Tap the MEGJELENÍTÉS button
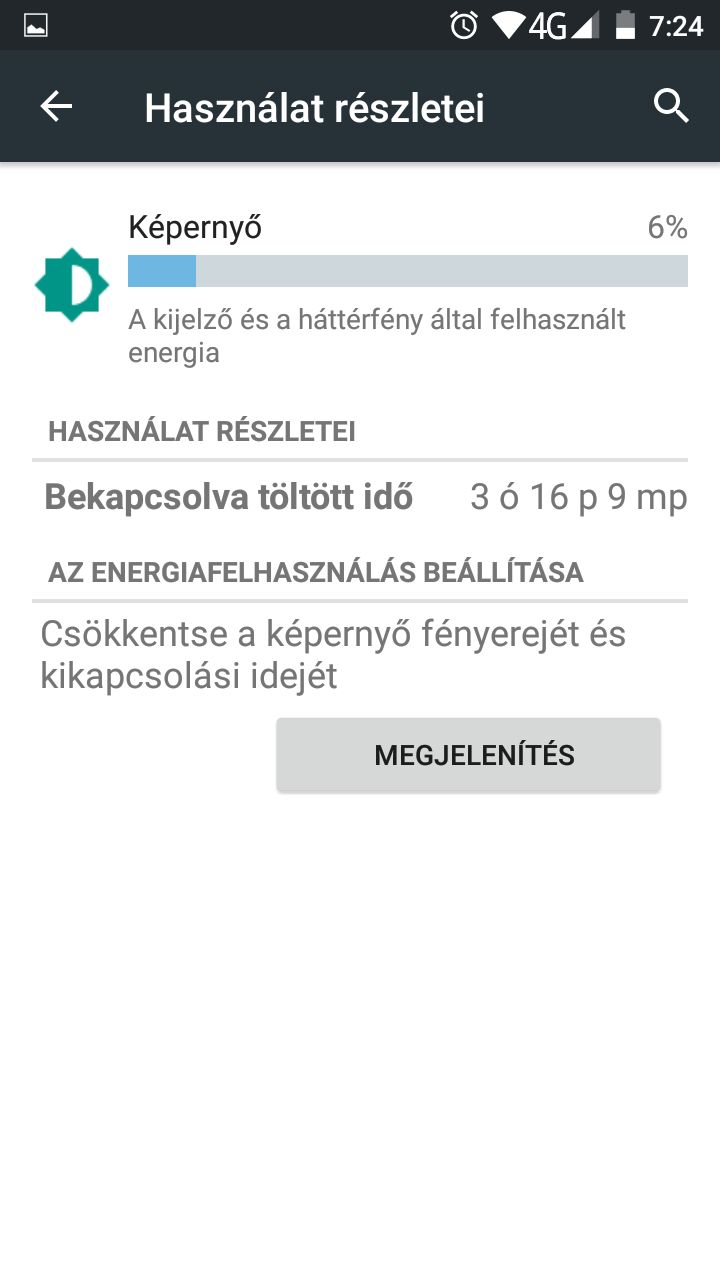The image size is (720, 1280). pyautogui.click(x=468, y=755)
